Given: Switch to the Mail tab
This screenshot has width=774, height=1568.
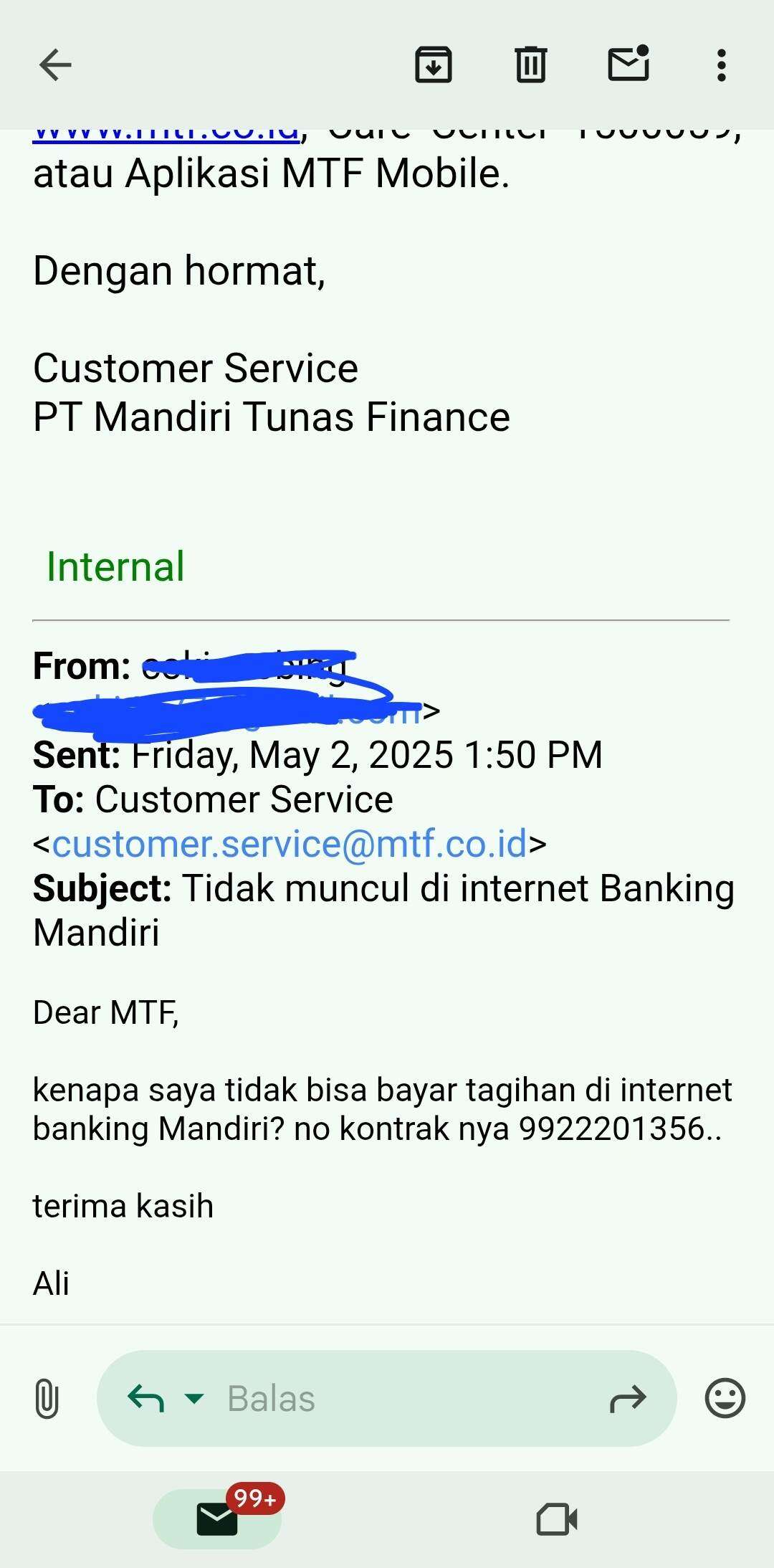Looking at the screenshot, I should pyautogui.click(x=217, y=1519).
